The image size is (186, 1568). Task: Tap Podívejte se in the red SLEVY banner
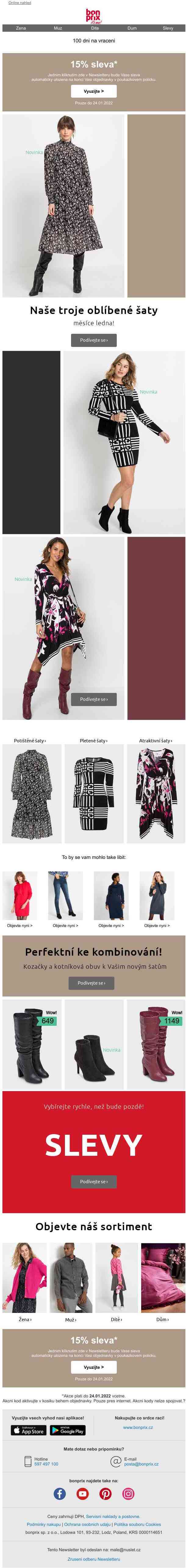(94, 1181)
